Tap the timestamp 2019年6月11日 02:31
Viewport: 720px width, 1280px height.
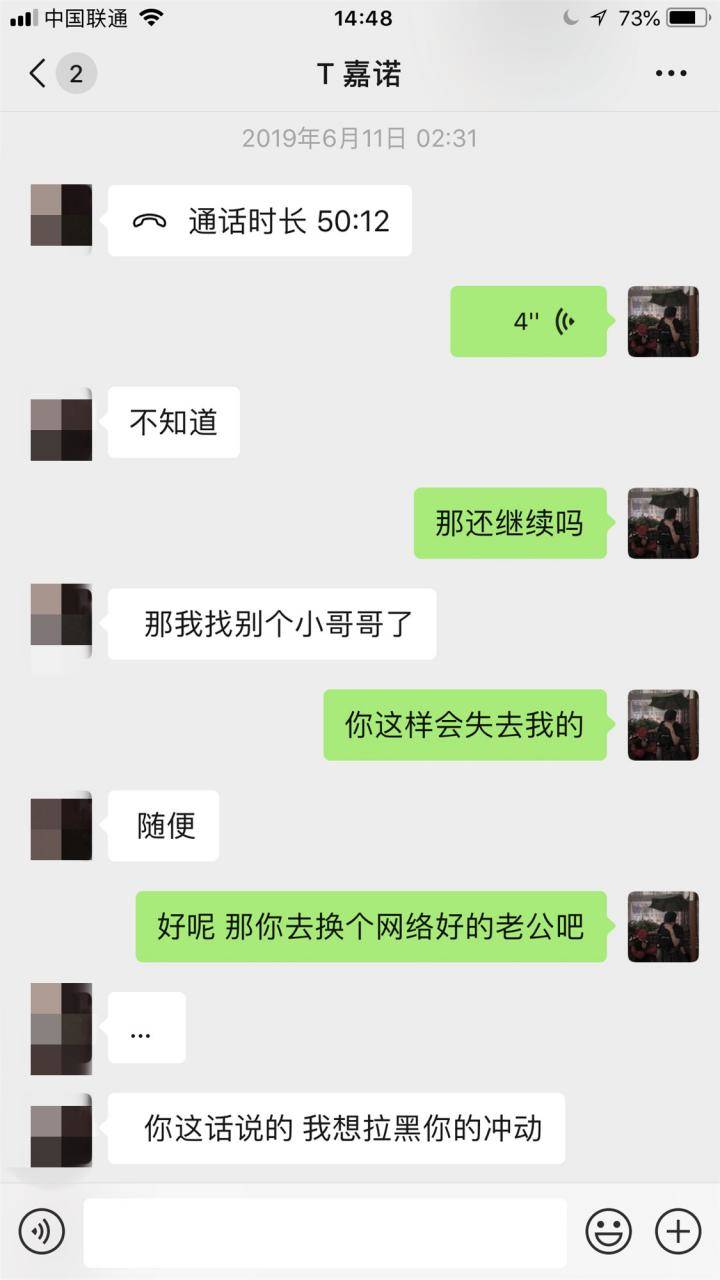[360, 141]
